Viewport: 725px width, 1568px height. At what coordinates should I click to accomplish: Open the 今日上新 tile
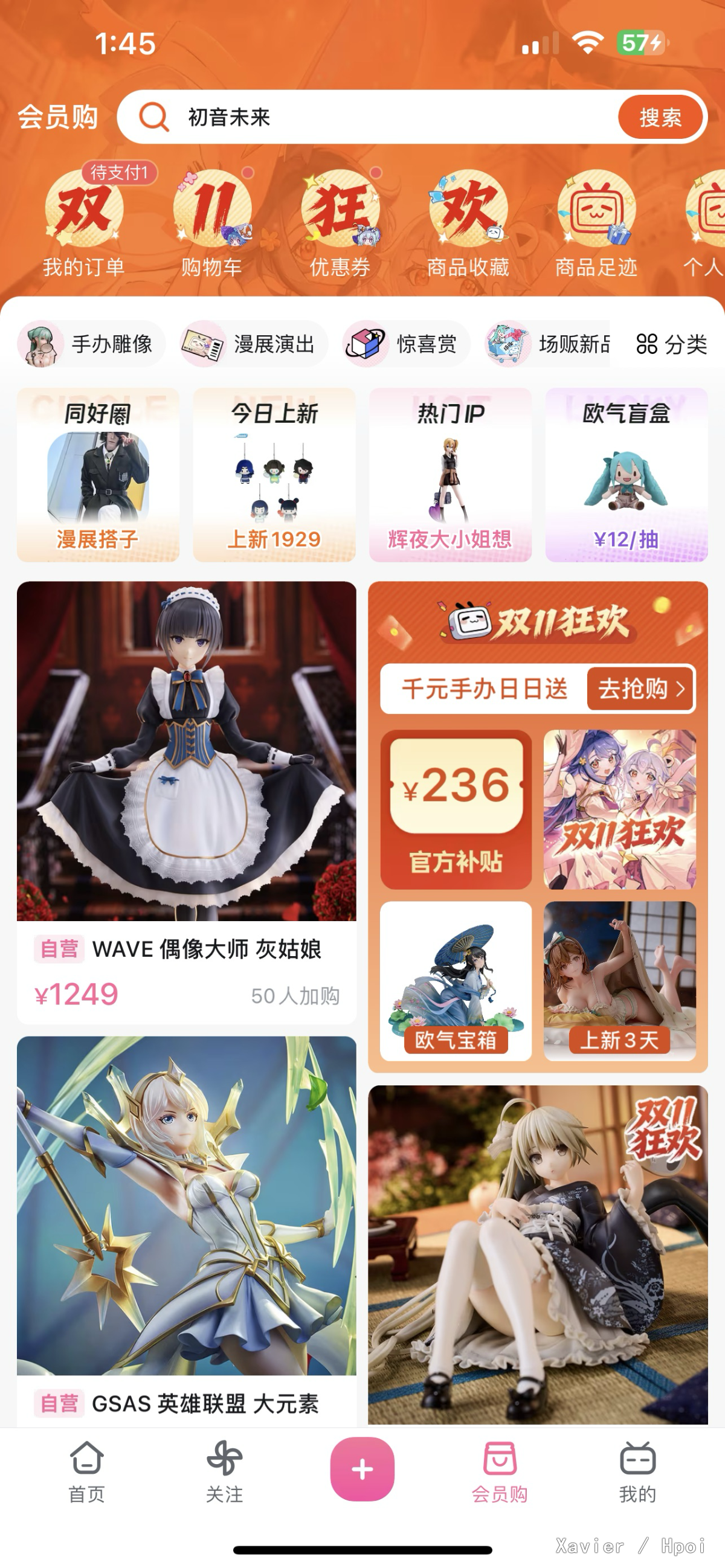(274, 475)
